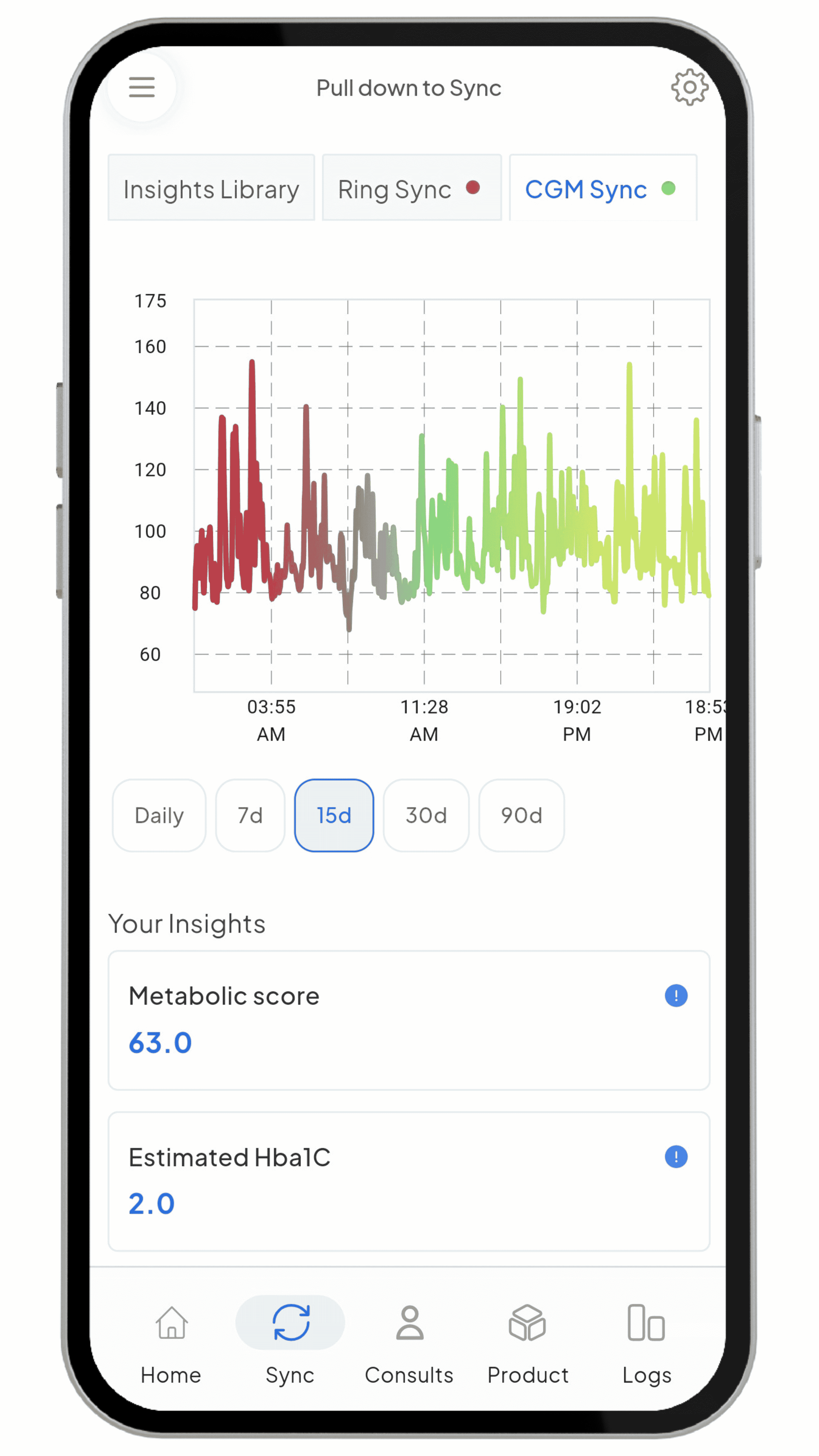Open settings via the gear icon
The width and height of the screenshot is (819, 1456).
(688, 87)
